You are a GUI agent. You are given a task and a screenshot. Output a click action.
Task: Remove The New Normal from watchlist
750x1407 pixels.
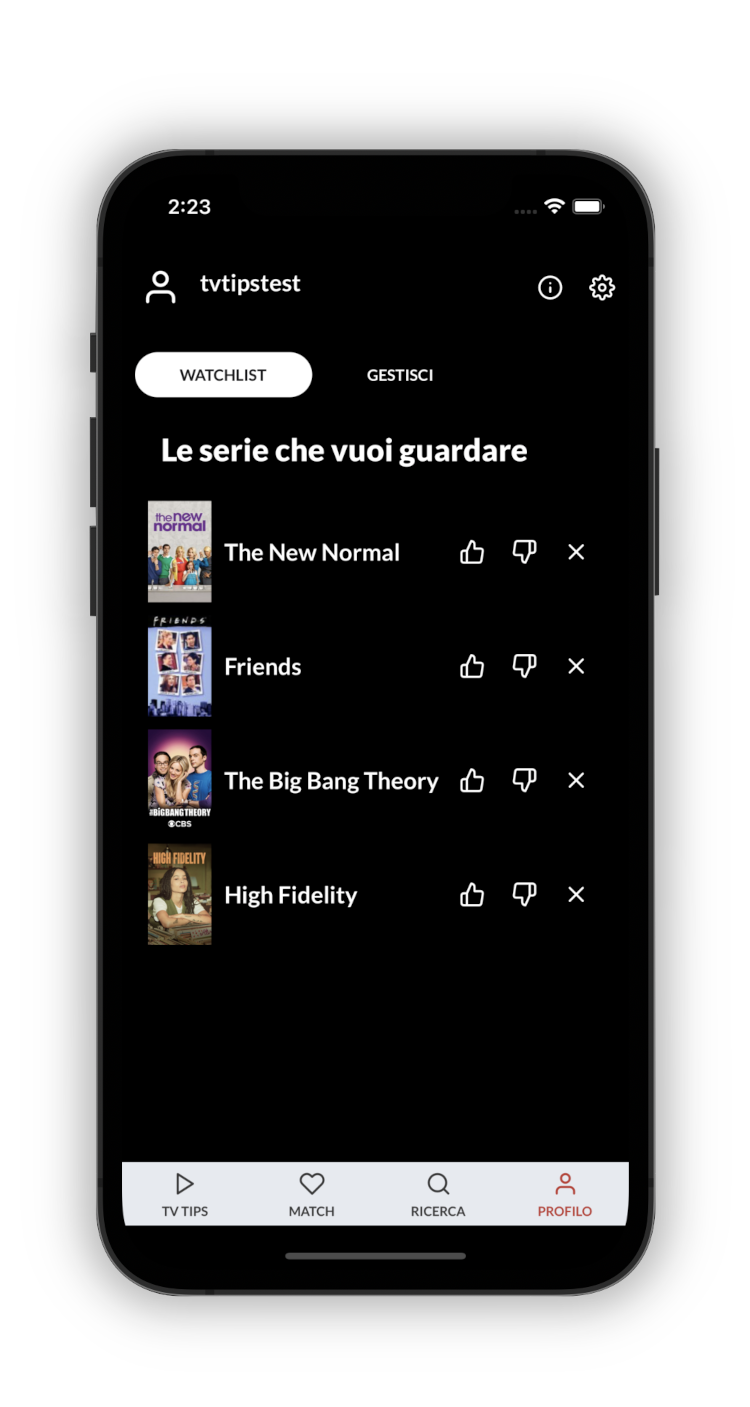(576, 552)
